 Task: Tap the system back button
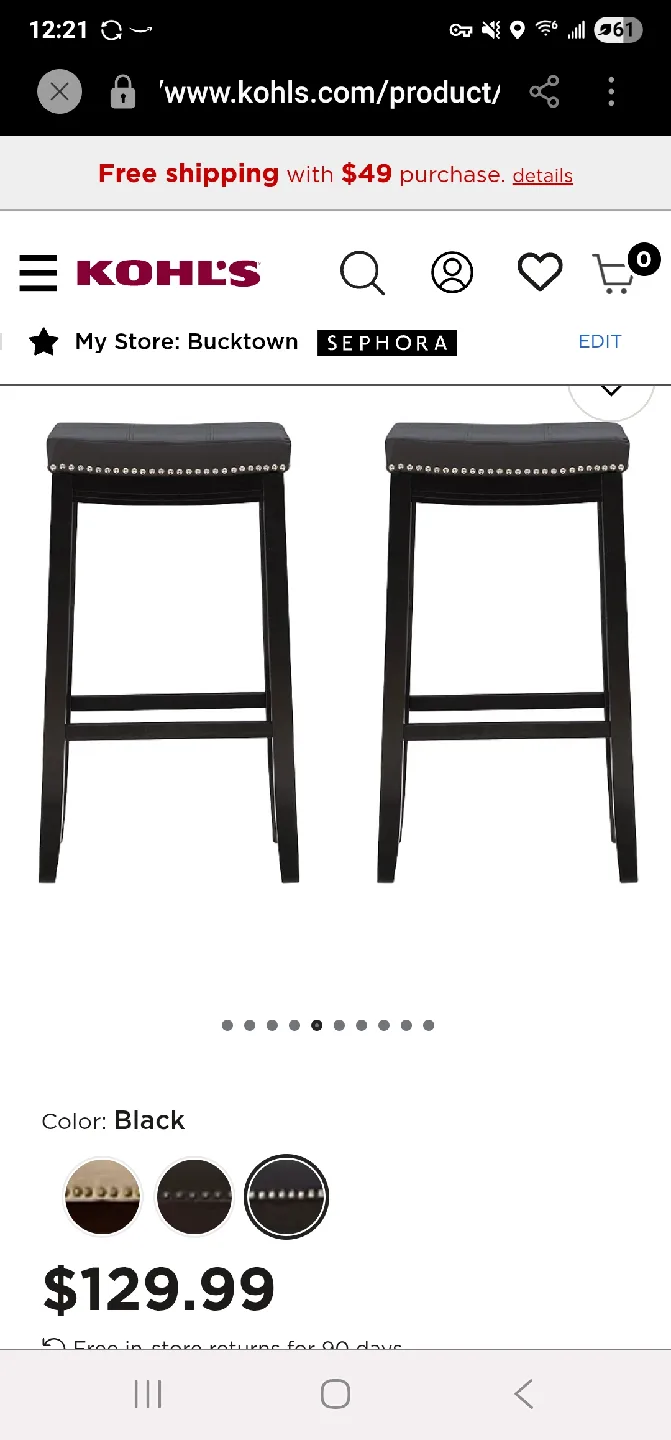click(523, 1394)
